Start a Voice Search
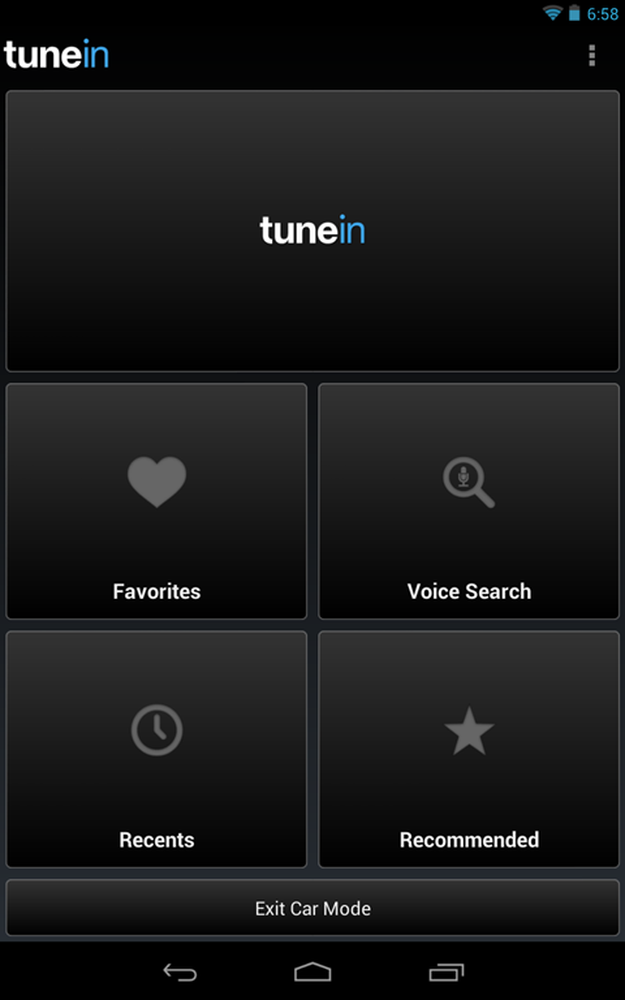The image size is (625, 1000). click(469, 501)
